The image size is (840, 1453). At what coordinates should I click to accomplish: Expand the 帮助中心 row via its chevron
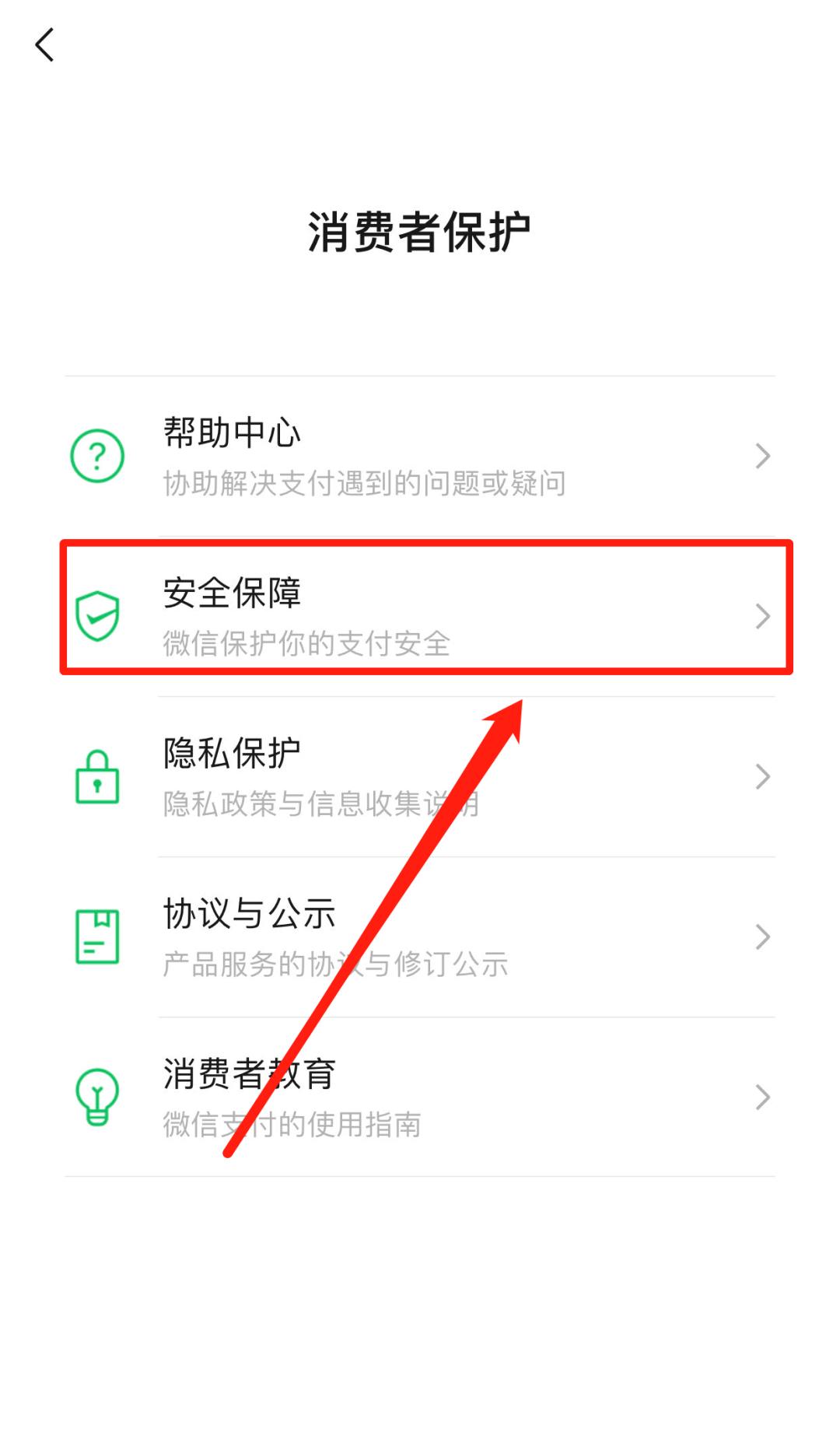762,457
